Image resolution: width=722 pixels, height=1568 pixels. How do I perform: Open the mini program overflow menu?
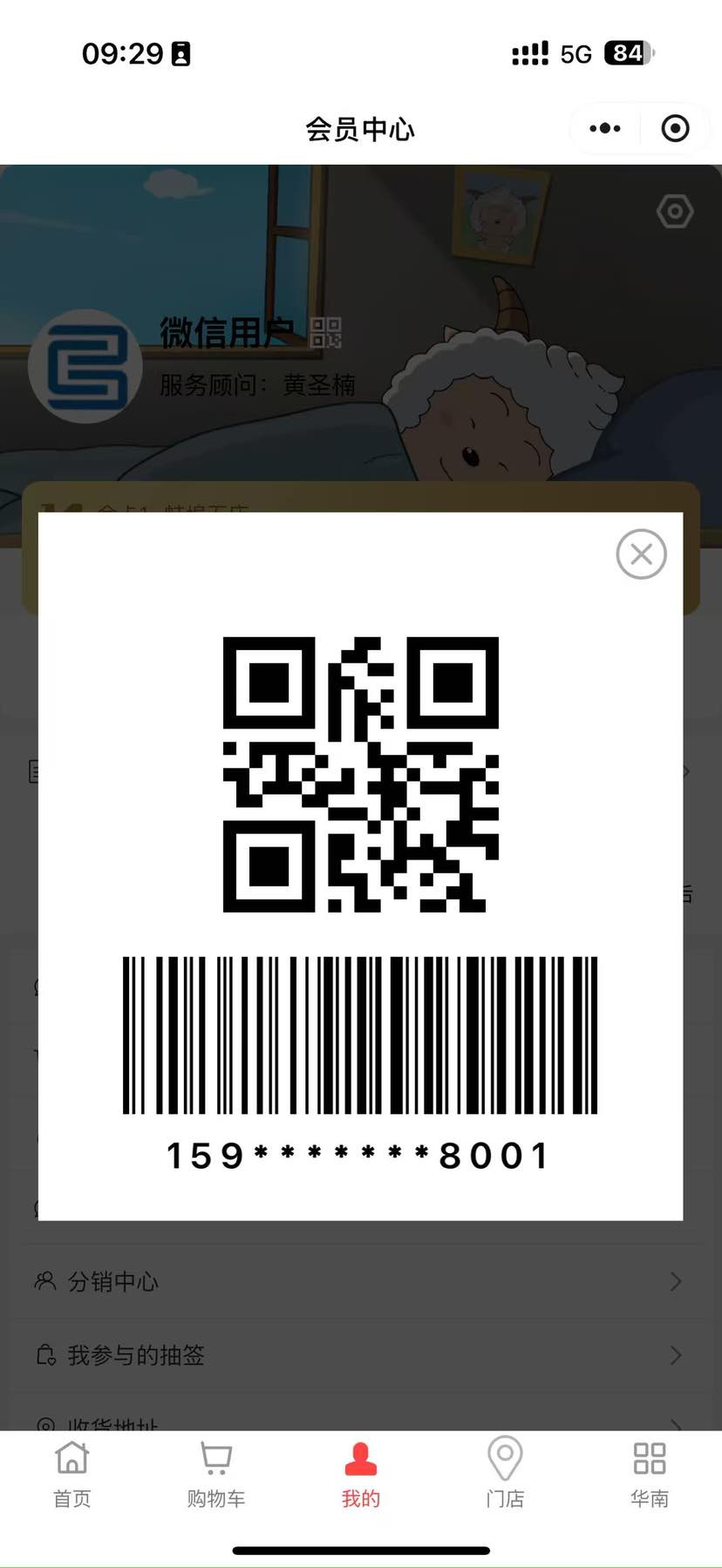click(605, 129)
